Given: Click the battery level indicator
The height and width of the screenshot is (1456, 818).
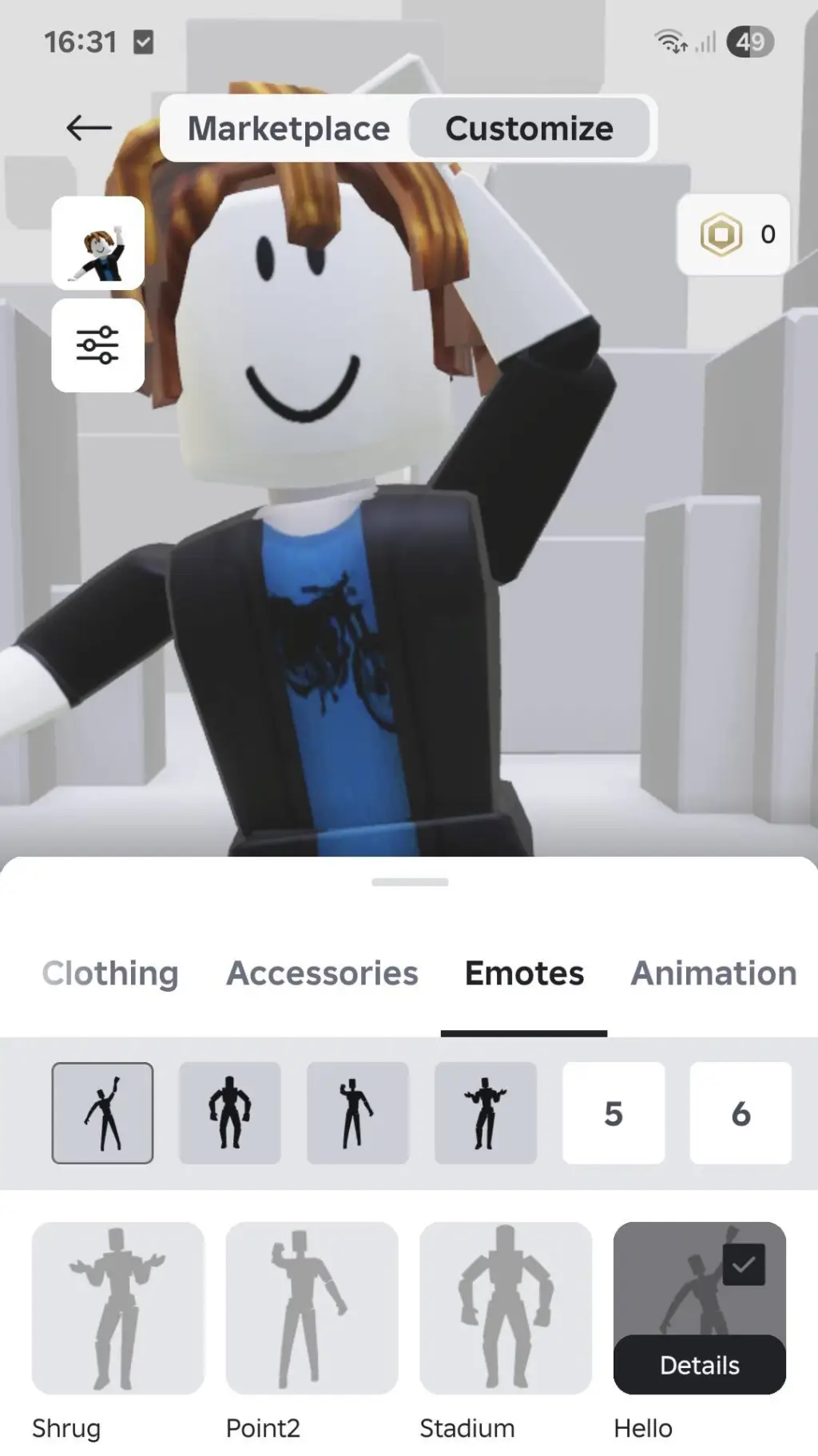Looking at the screenshot, I should (x=749, y=42).
